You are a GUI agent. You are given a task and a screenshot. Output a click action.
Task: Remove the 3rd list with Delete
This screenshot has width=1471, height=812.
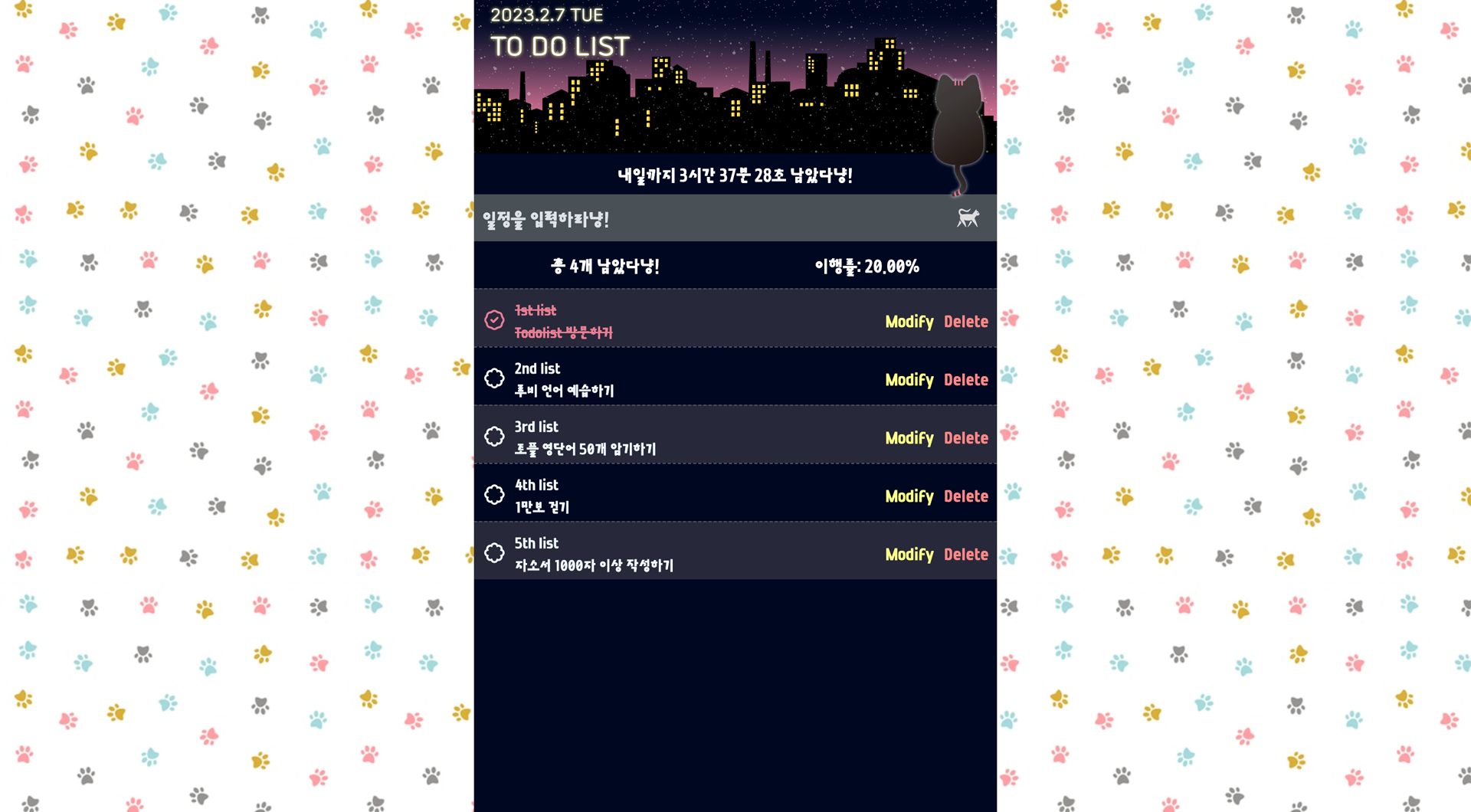[965, 438]
